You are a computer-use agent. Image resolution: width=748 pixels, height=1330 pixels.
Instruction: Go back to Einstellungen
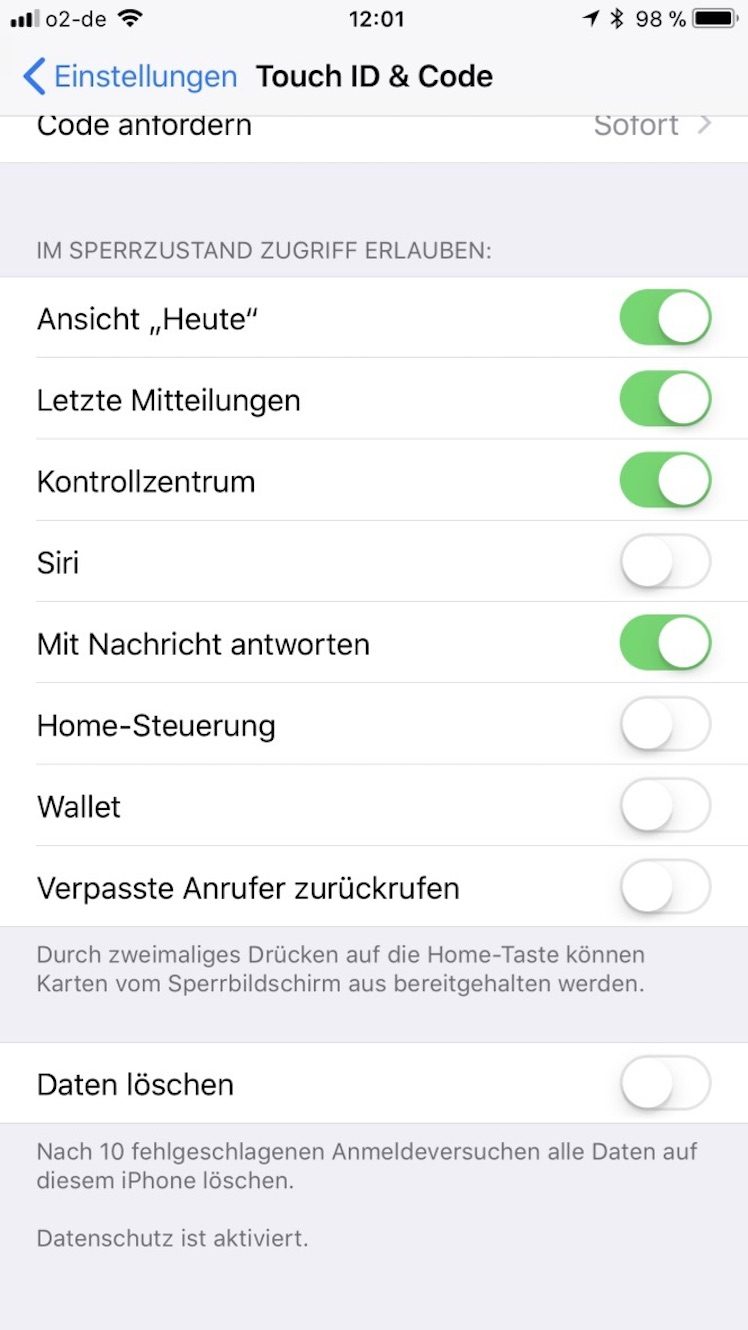click(x=130, y=77)
